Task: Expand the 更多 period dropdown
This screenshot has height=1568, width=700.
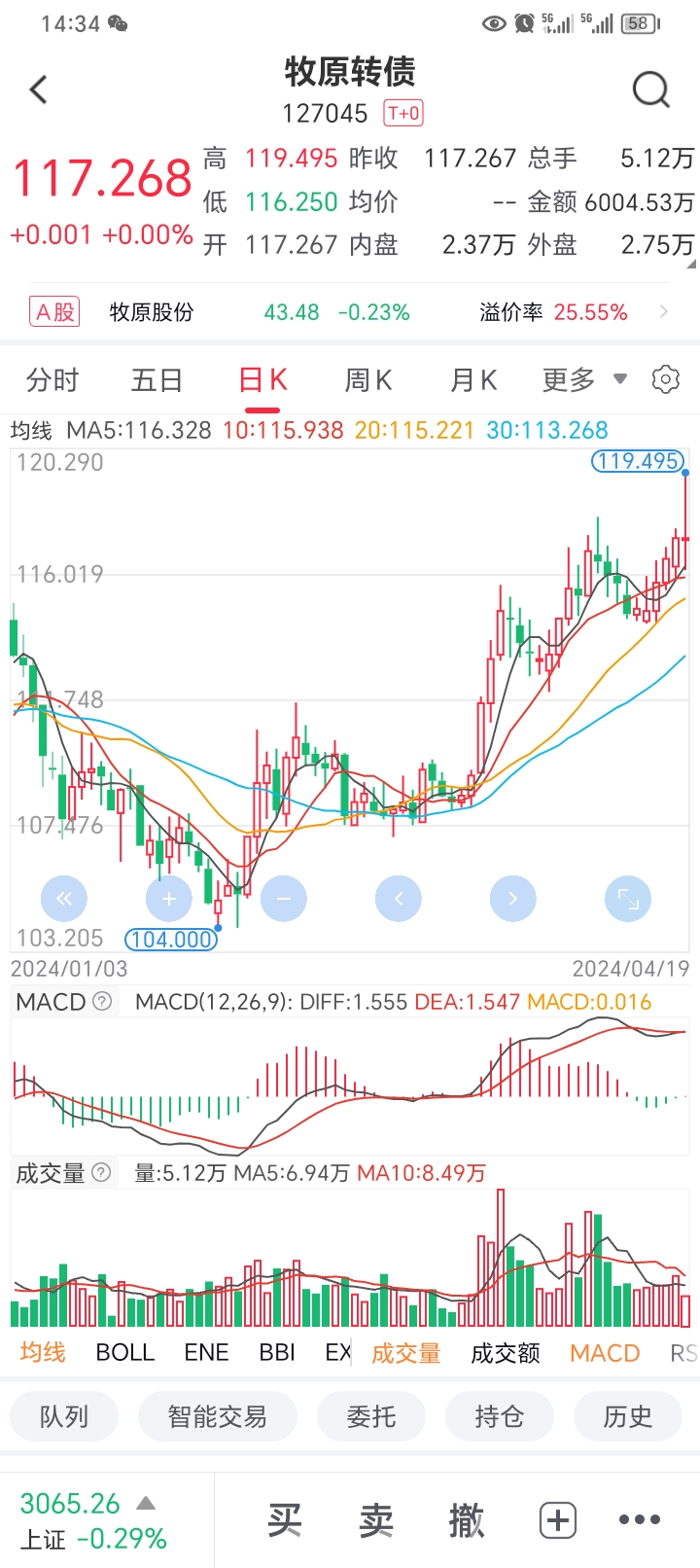Action: [x=583, y=380]
